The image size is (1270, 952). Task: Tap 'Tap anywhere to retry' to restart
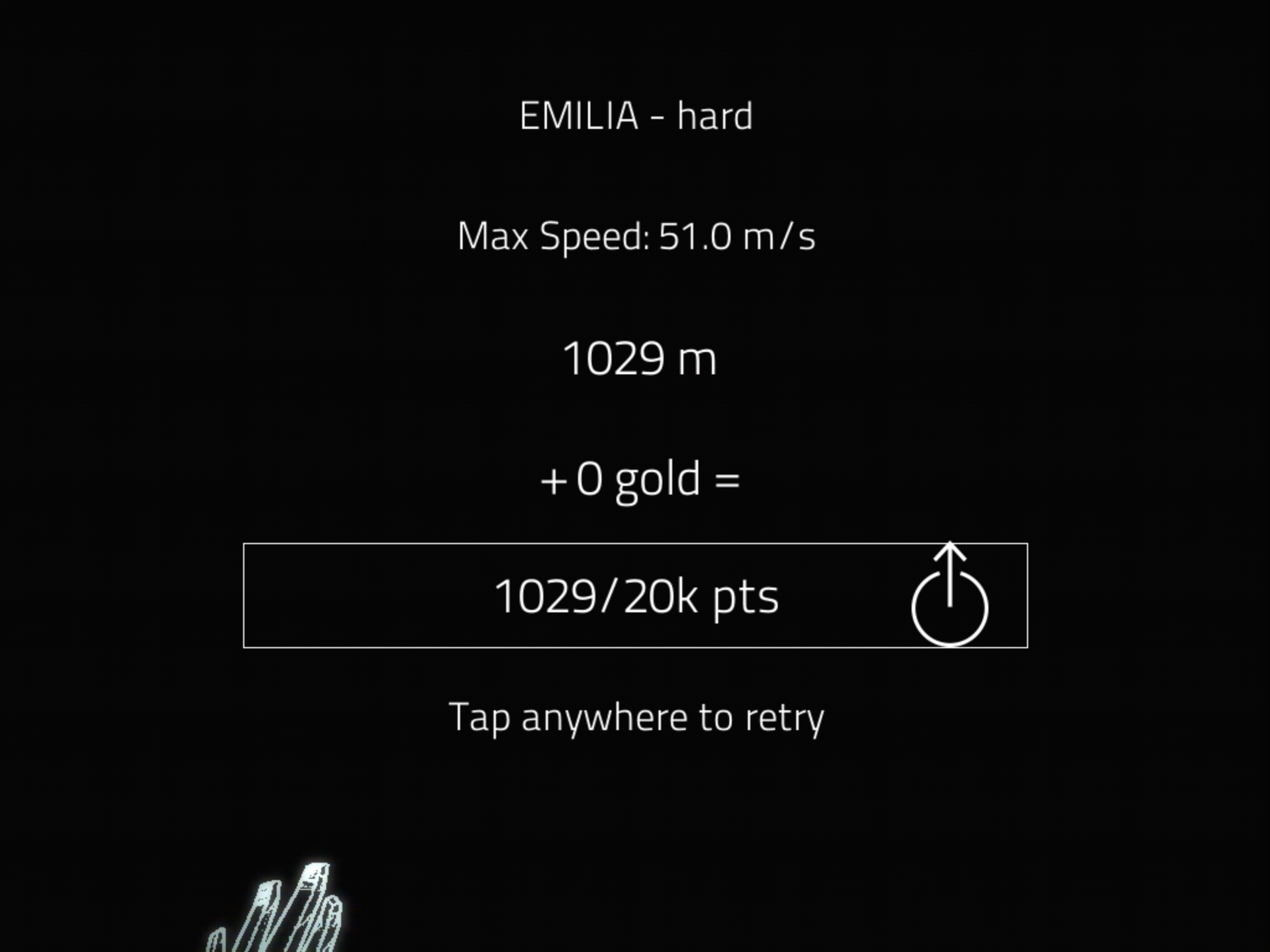tap(636, 717)
